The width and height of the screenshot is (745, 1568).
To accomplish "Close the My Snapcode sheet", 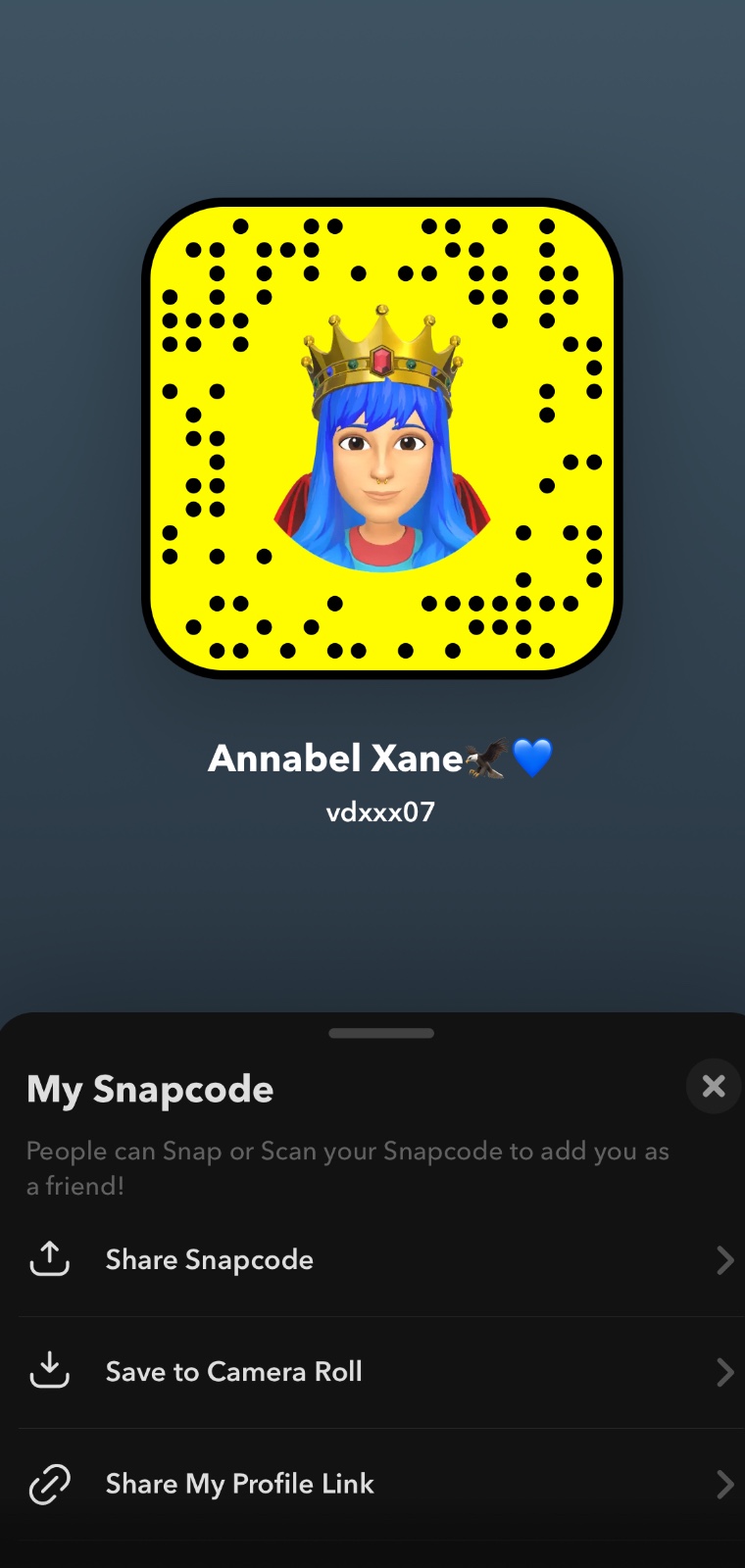I will 714,1086.
